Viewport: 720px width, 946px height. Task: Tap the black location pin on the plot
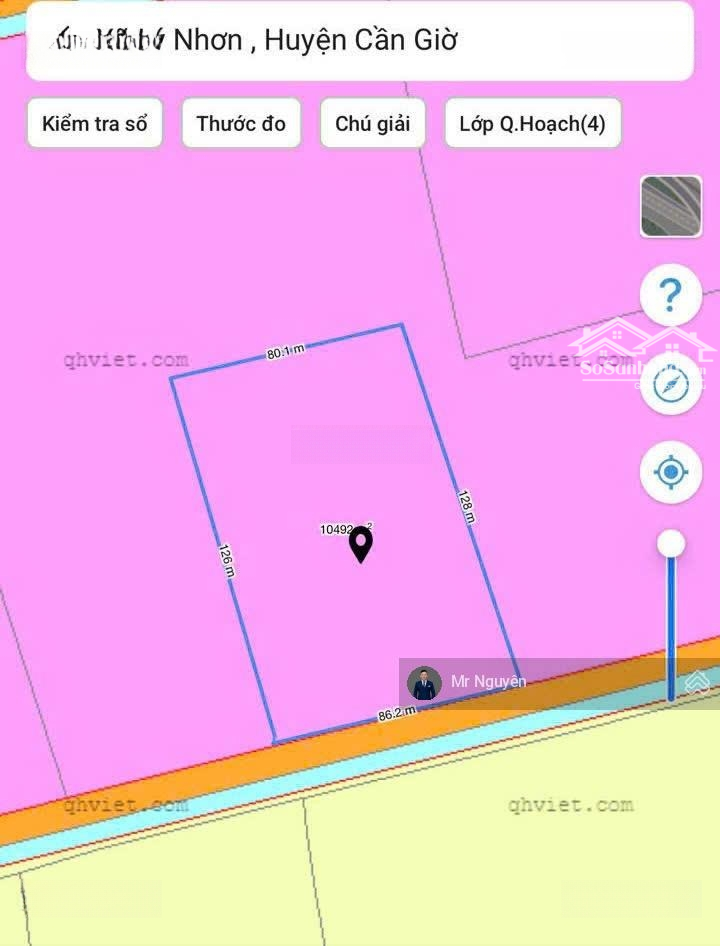[360, 544]
